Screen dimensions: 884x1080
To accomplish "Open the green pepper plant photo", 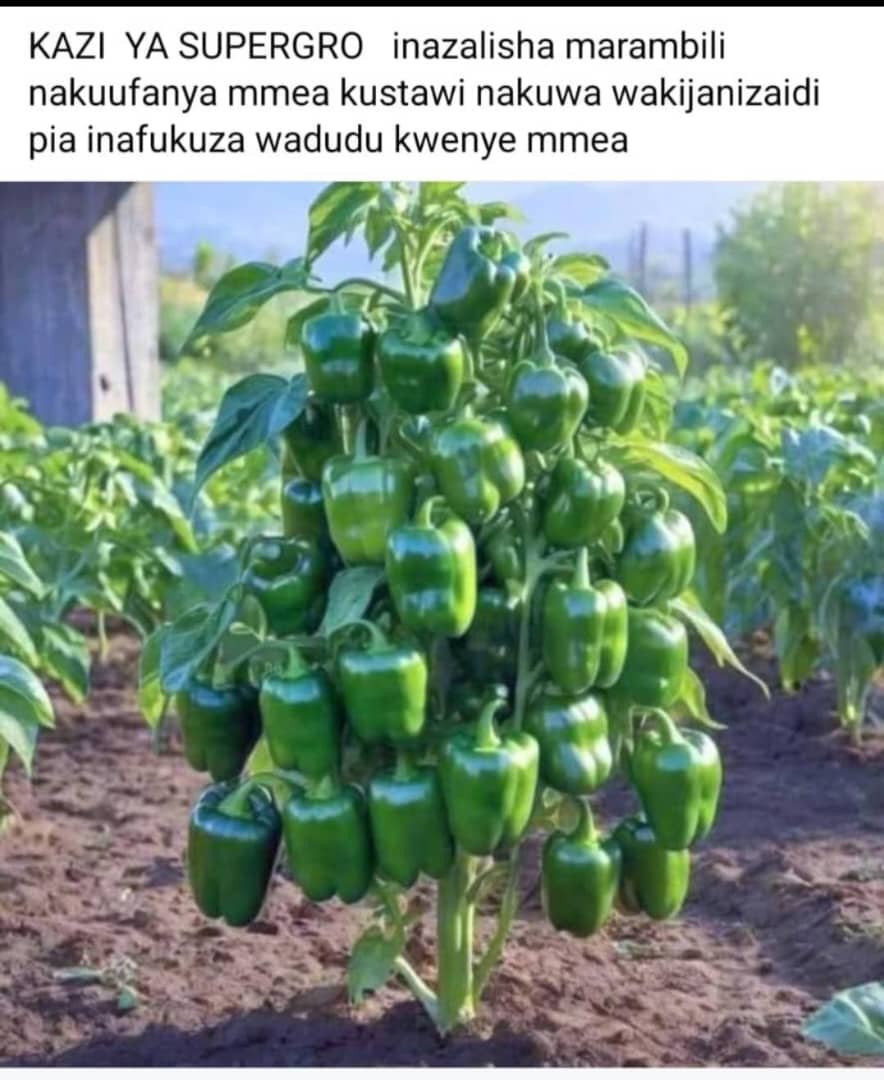I will (442, 625).
